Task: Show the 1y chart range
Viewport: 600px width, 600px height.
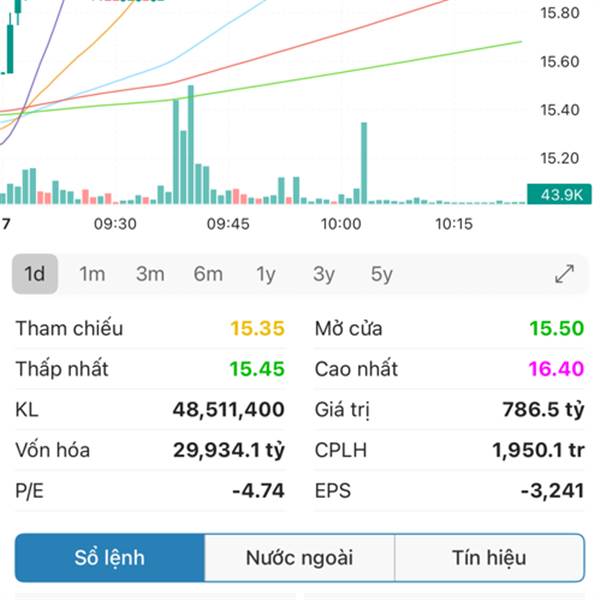Action: (265, 274)
